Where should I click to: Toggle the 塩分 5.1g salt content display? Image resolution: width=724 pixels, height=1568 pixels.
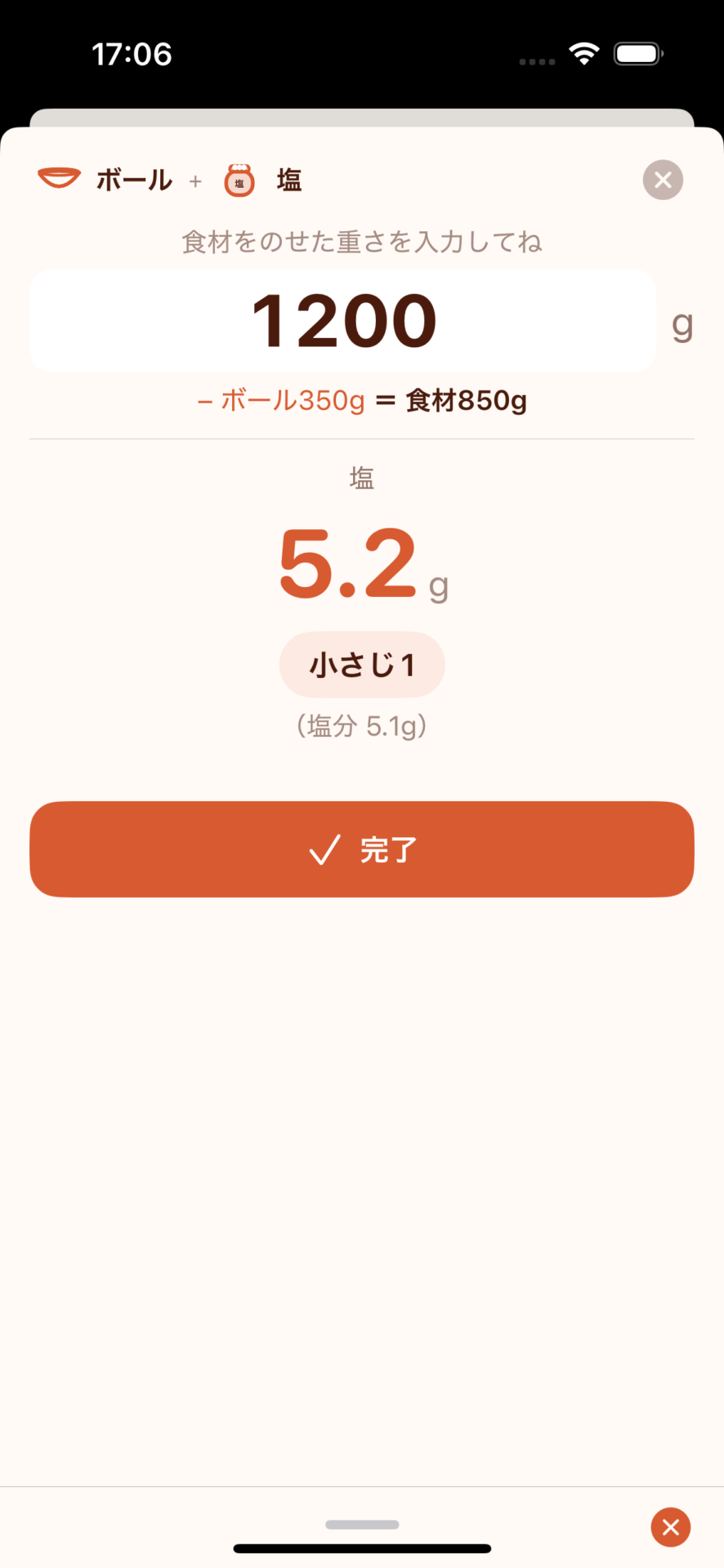click(x=362, y=724)
